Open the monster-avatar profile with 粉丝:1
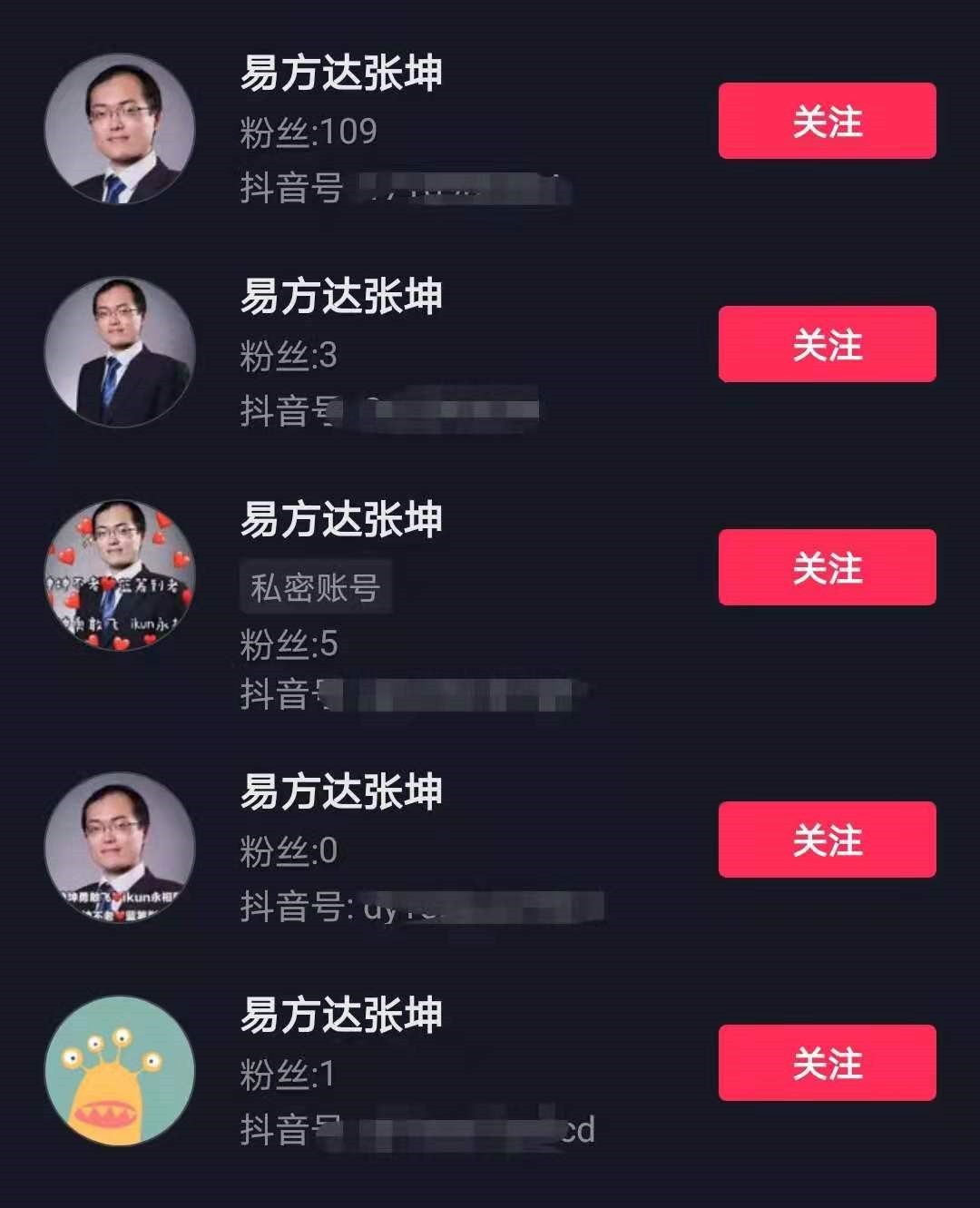 [120, 1071]
